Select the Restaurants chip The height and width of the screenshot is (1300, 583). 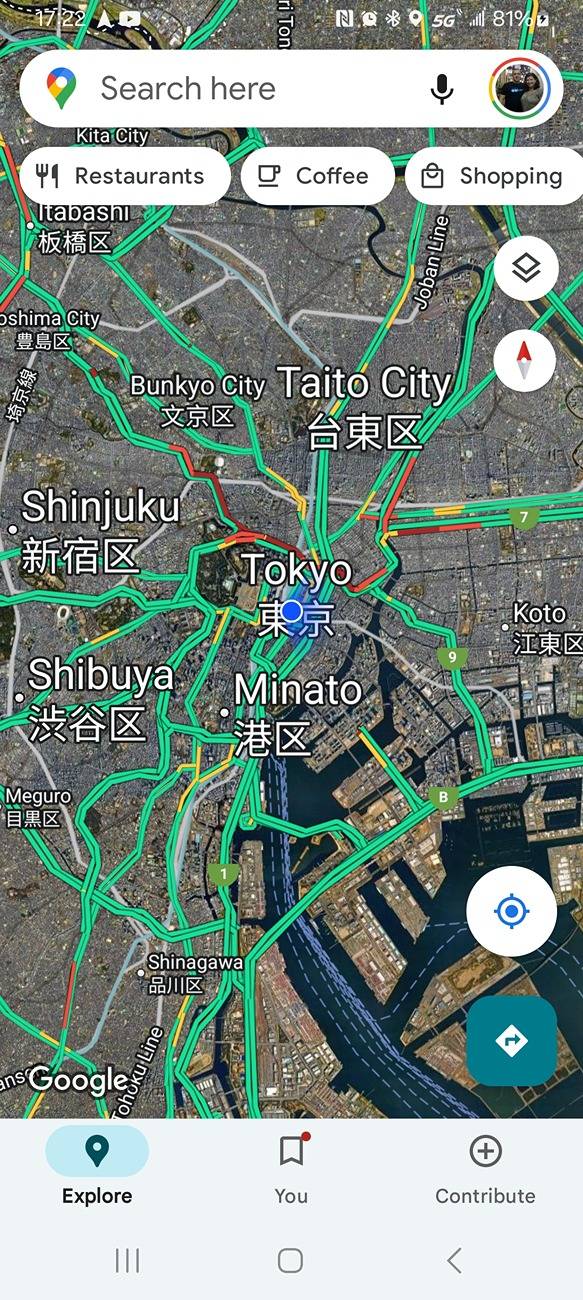pyautogui.click(x=124, y=176)
